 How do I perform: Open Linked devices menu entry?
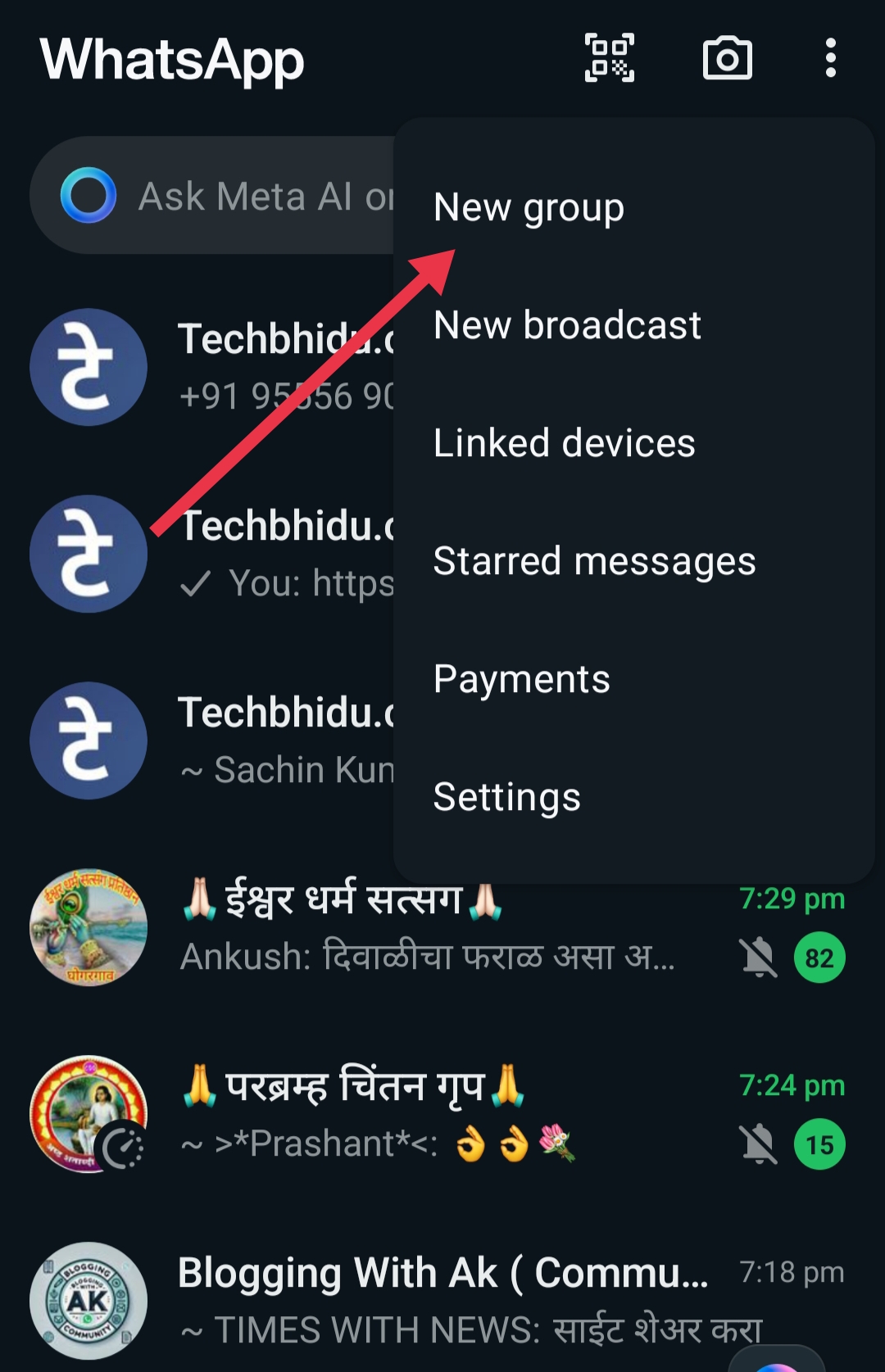[565, 442]
